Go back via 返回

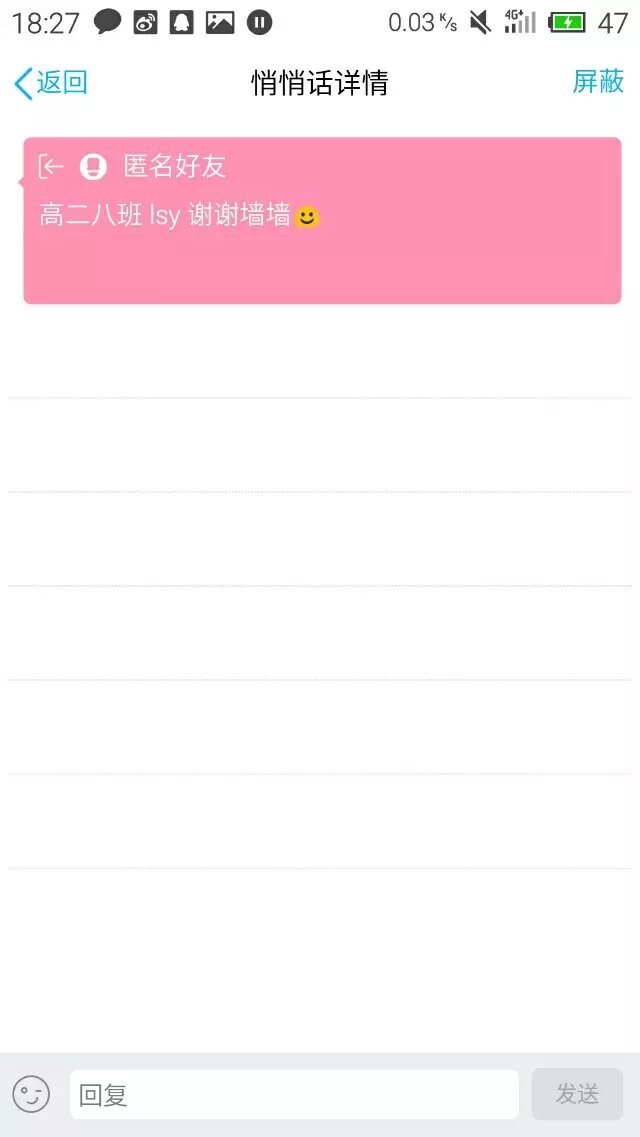[x=50, y=83]
